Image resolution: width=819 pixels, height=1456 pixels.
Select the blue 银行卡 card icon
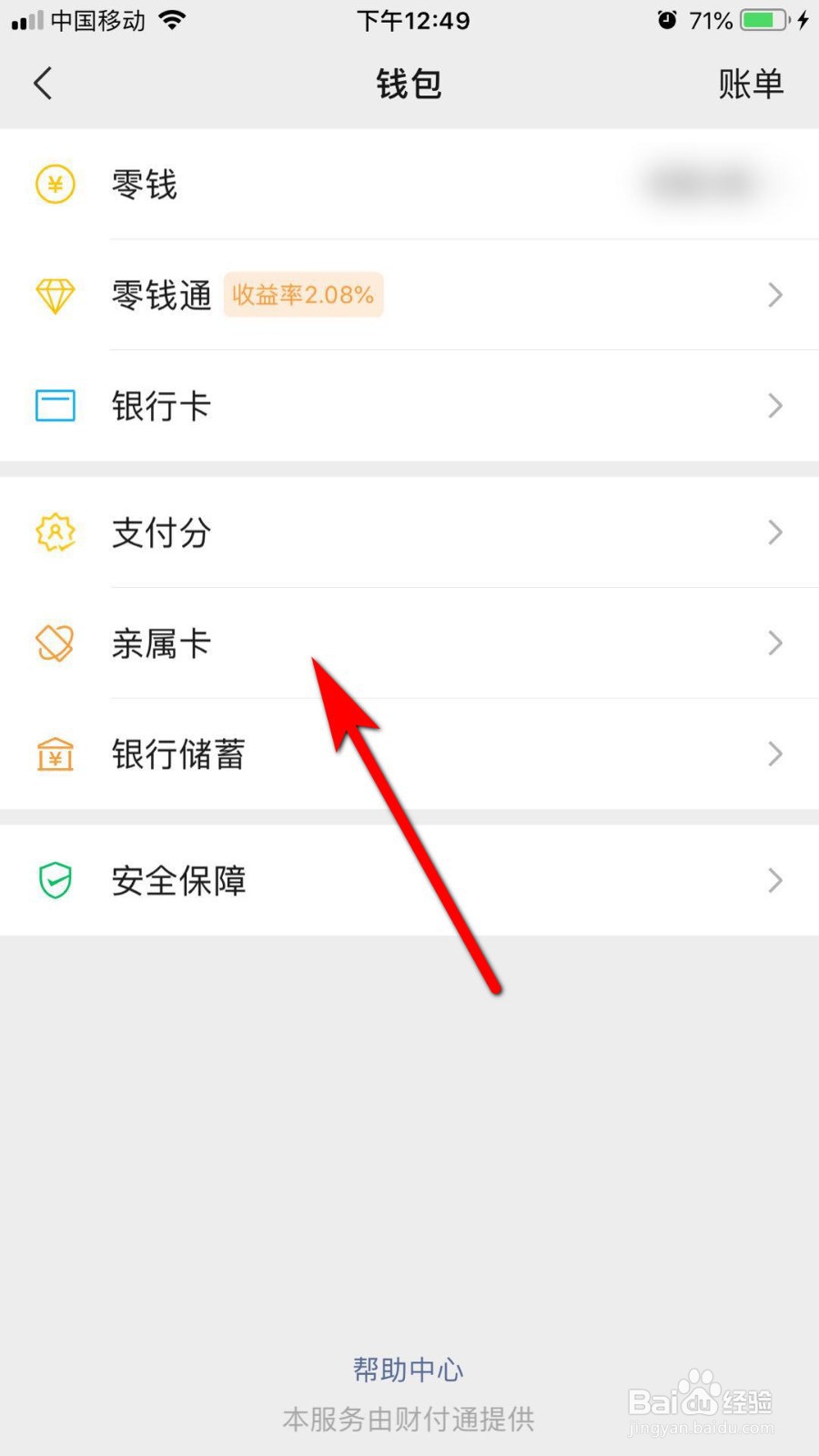(x=55, y=406)
